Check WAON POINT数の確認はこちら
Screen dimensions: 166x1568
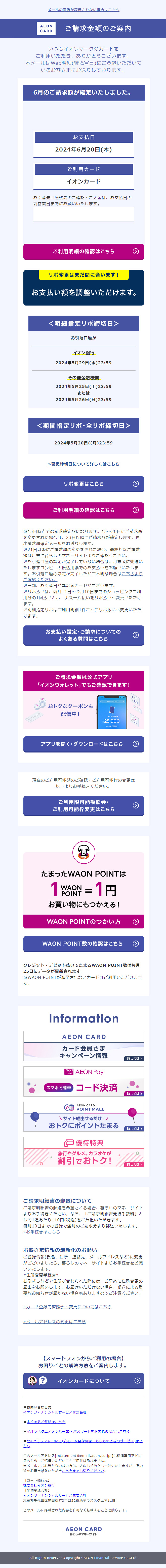click(83, 944)
